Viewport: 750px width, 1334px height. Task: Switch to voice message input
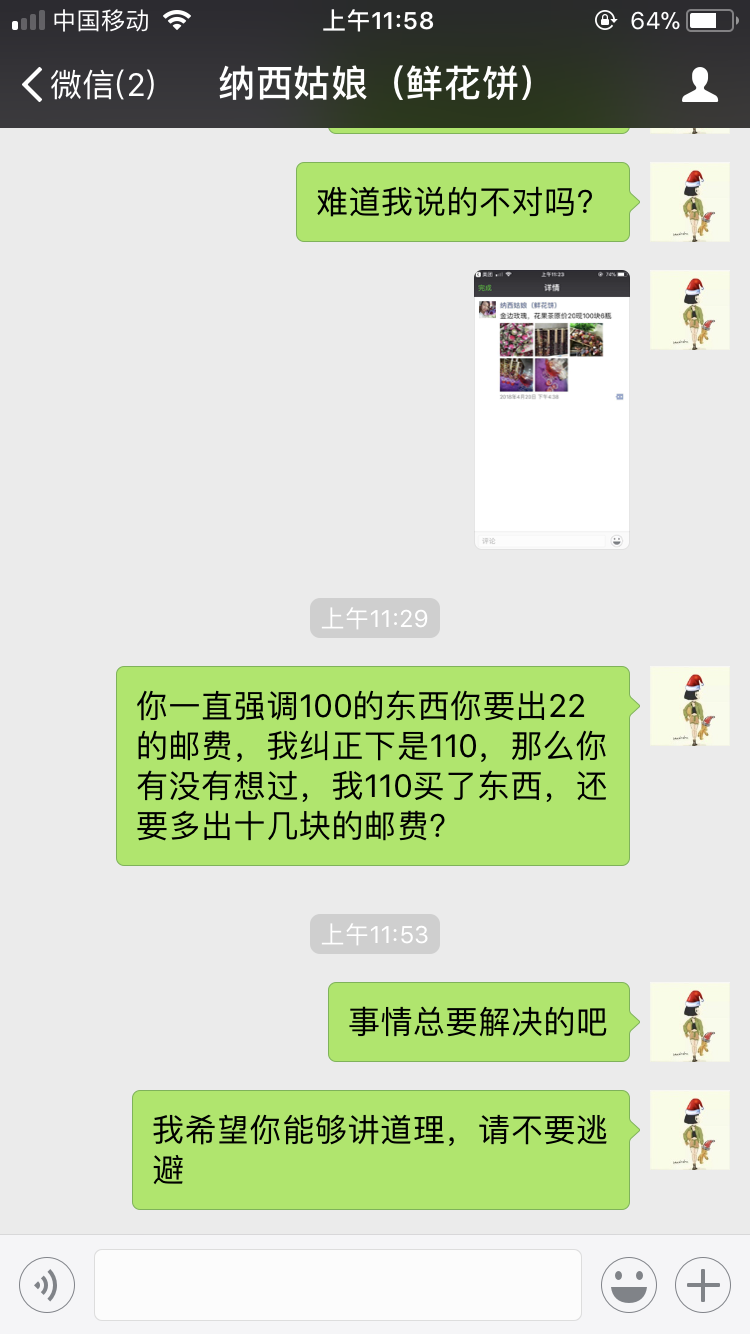click(47, 1285)
